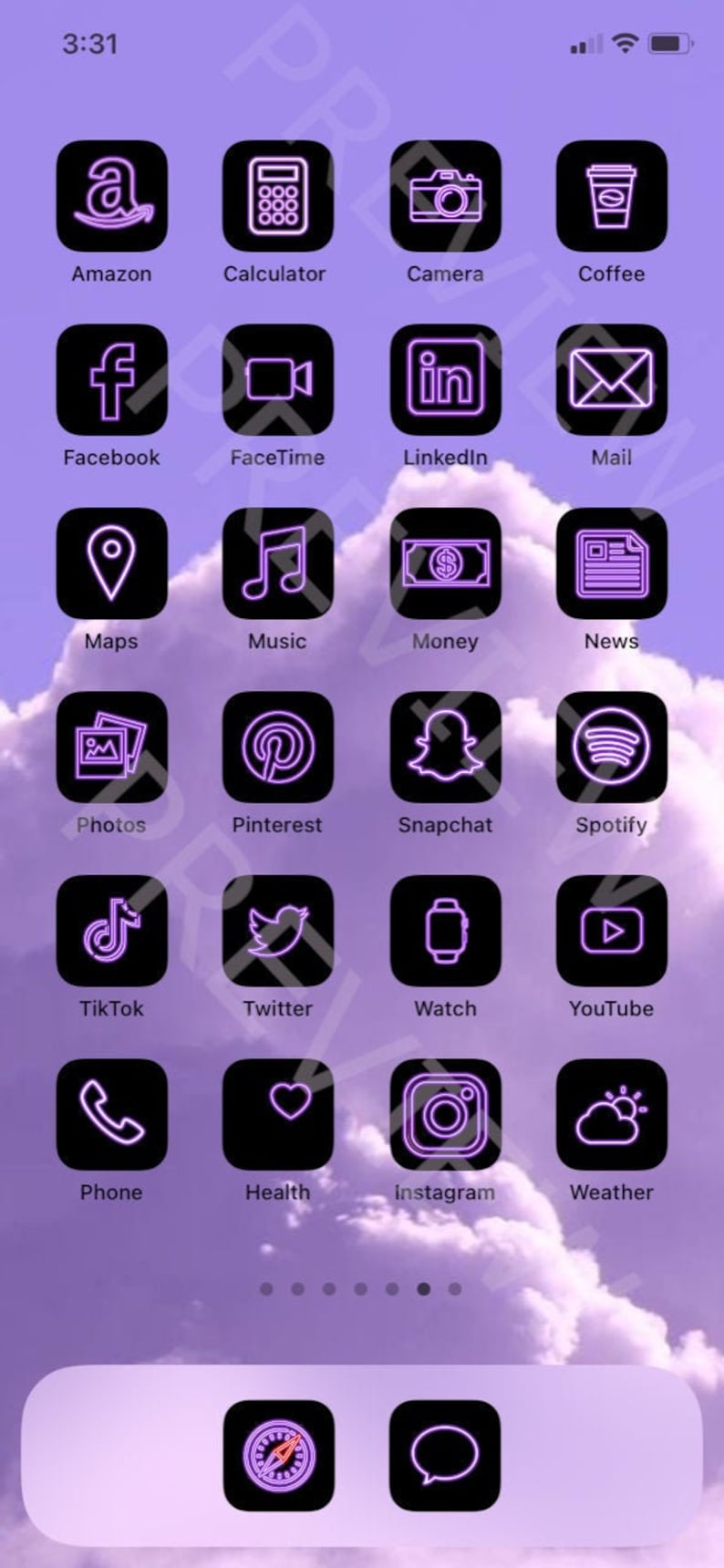This screenshot has width=724, height=1568.
Task: Open the Camera app
Action: tap(445, 196)
